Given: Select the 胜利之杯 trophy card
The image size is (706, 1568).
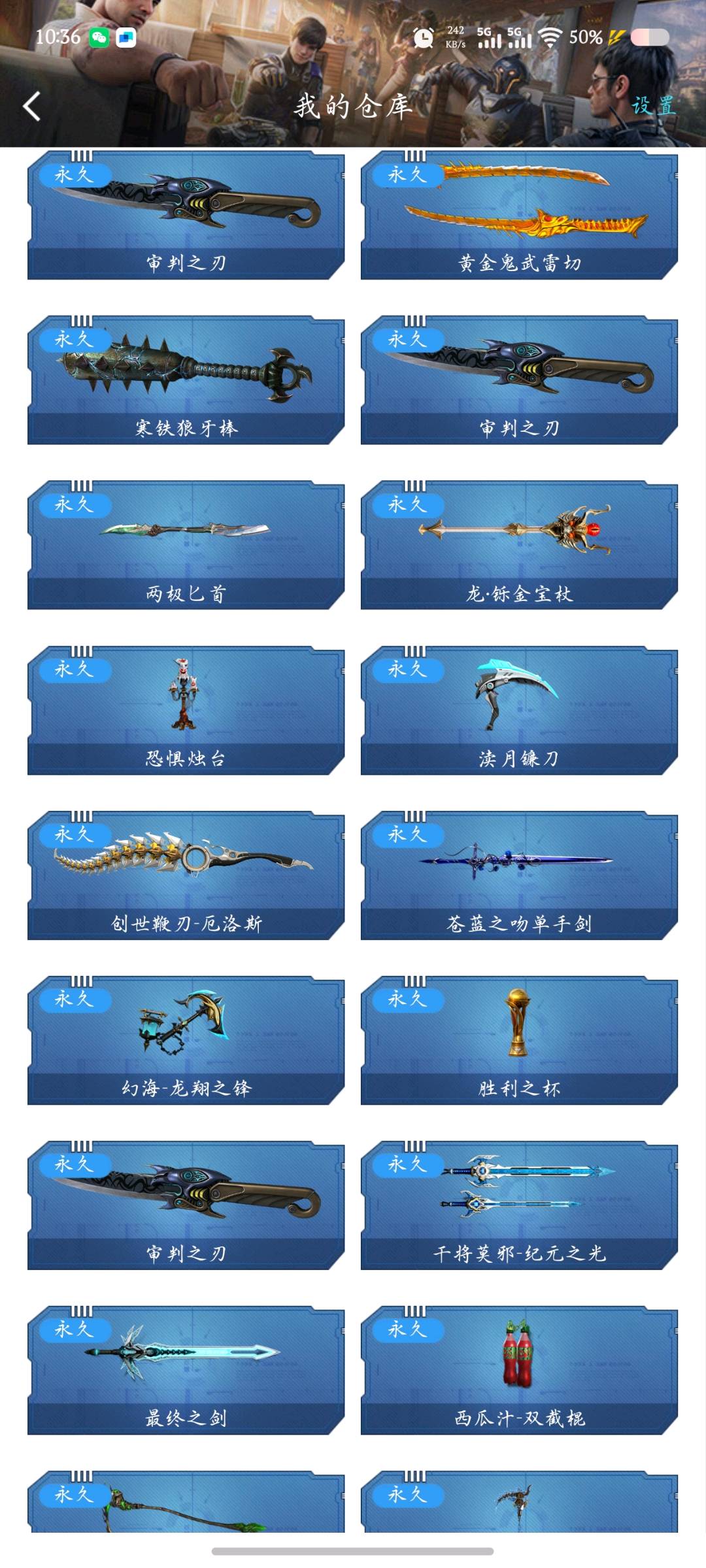Looking at the screenshot, I should point(519,1041).
